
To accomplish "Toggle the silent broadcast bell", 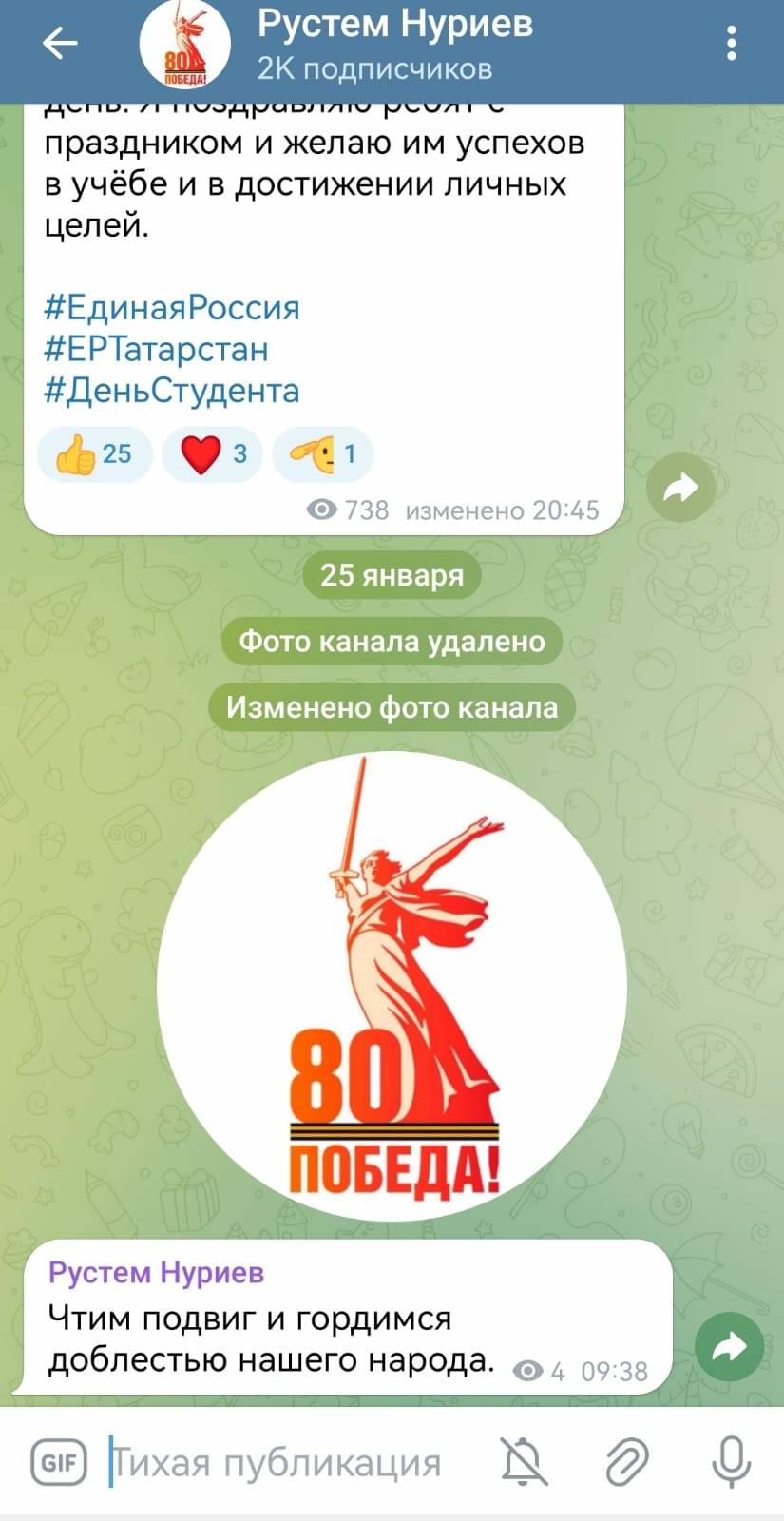I will pos(525,1462).
